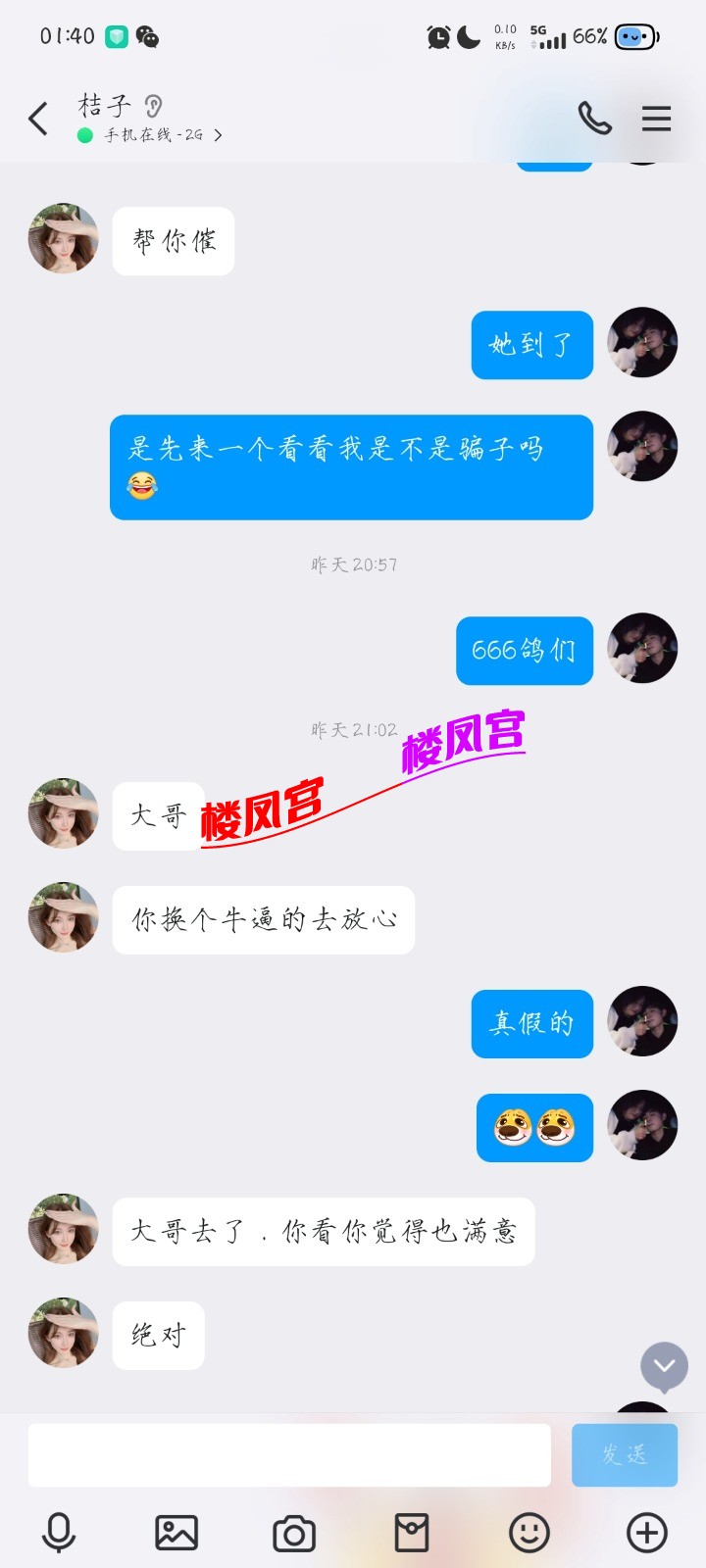Go back from the chat with 桔子
The width and height of the screenshot is (706, 1568).
coord(38,119)
